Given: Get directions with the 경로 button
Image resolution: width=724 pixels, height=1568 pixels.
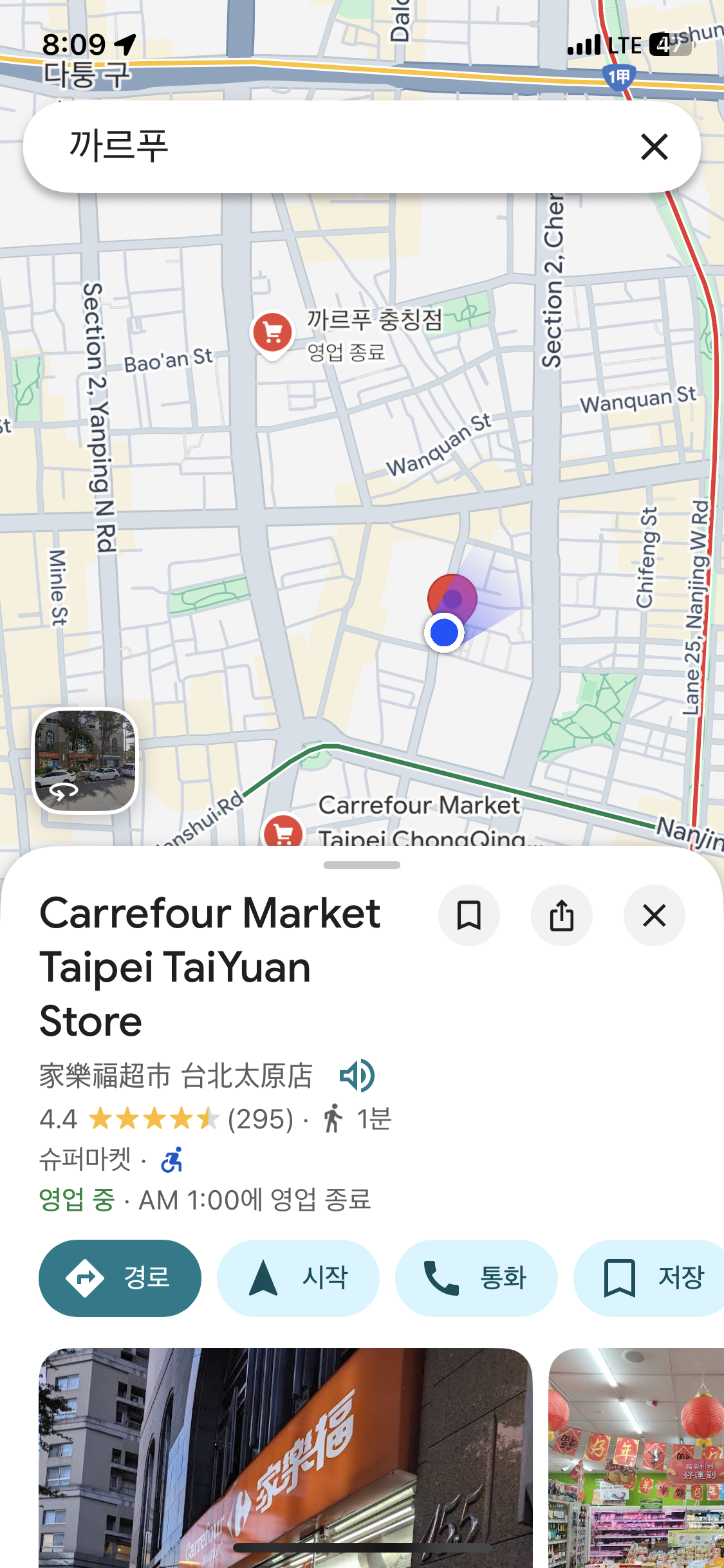Looking at the screenshot, I should 120,1278.
